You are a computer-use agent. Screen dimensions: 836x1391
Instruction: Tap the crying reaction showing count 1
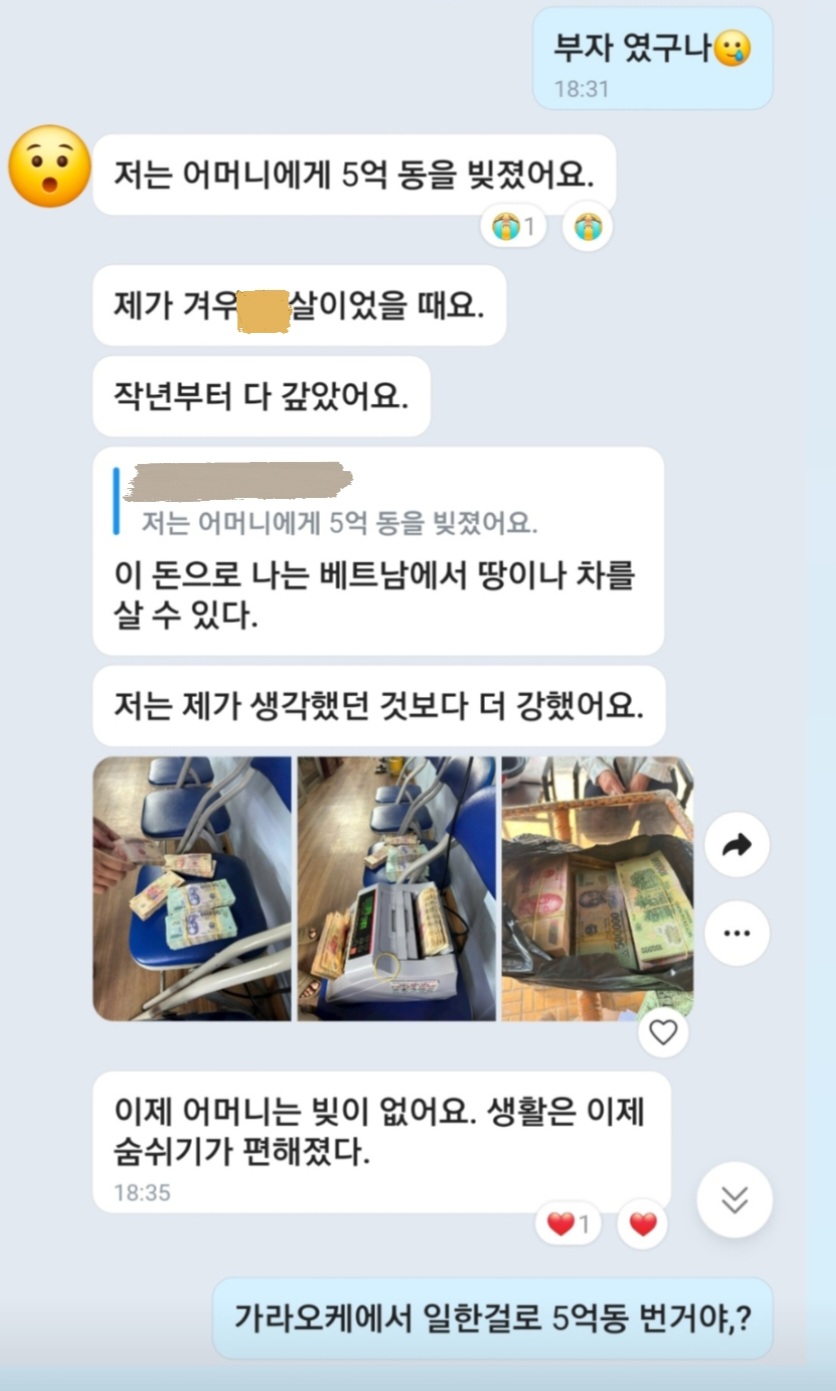pyautogui.click(x=513, y=227)
